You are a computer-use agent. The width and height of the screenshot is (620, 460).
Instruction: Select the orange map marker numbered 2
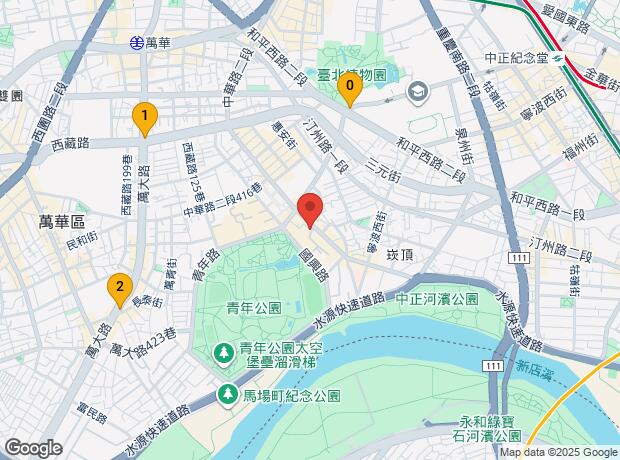pyautogui.click(x=119, y=289)
